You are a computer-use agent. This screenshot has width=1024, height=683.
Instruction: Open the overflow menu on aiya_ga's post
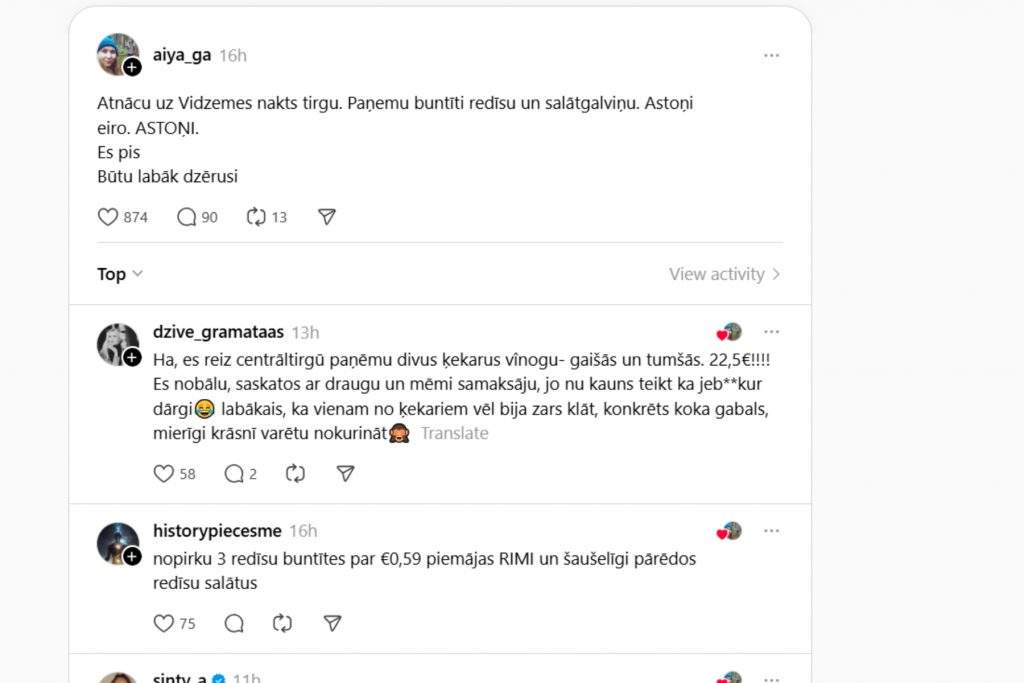[771, 56]
